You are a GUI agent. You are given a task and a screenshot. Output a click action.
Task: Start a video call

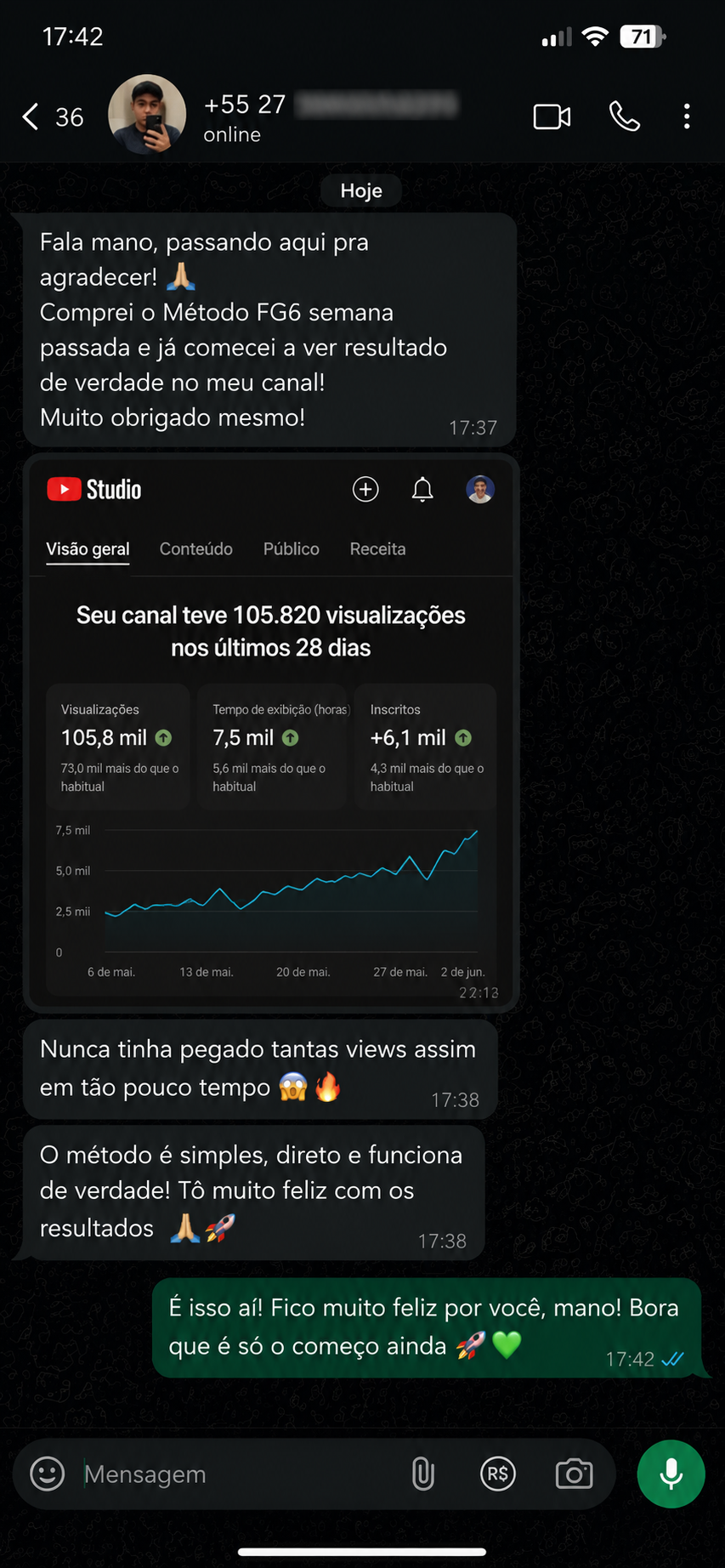point(552,116)
